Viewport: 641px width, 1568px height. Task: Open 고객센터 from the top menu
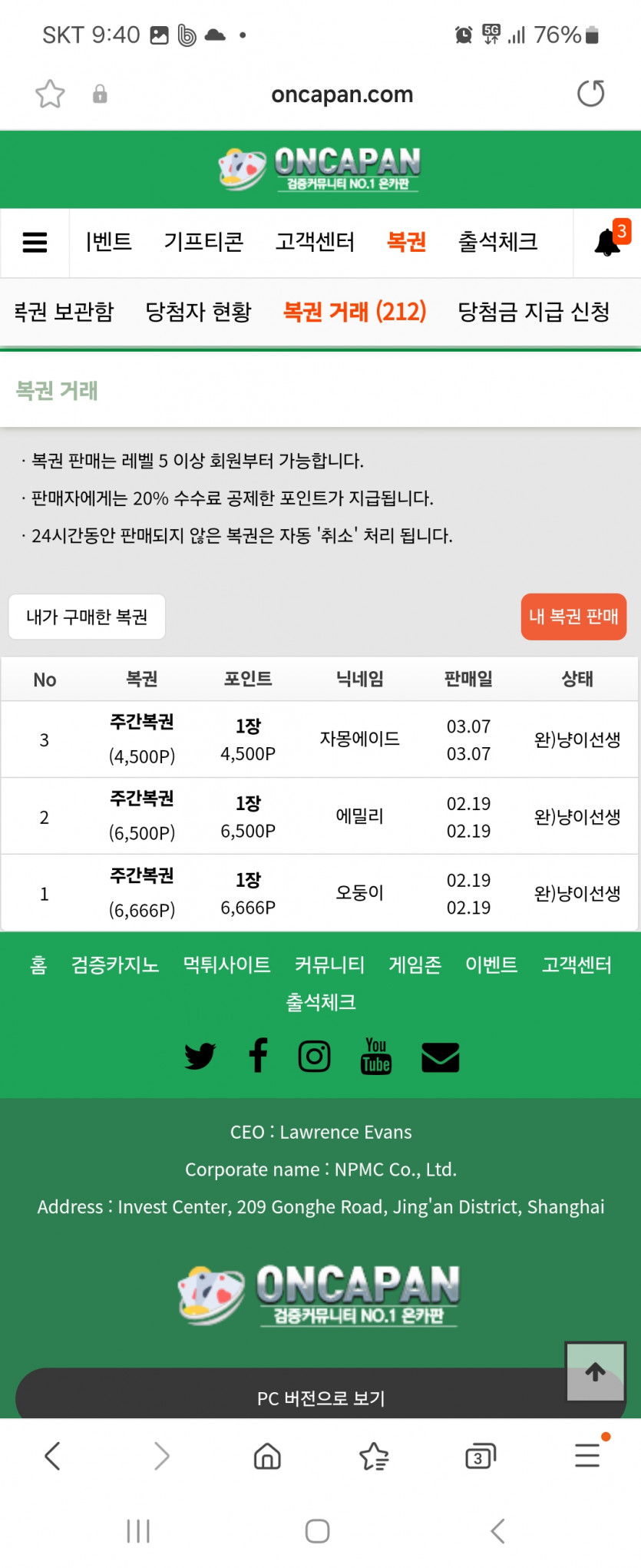pos(315,242)
